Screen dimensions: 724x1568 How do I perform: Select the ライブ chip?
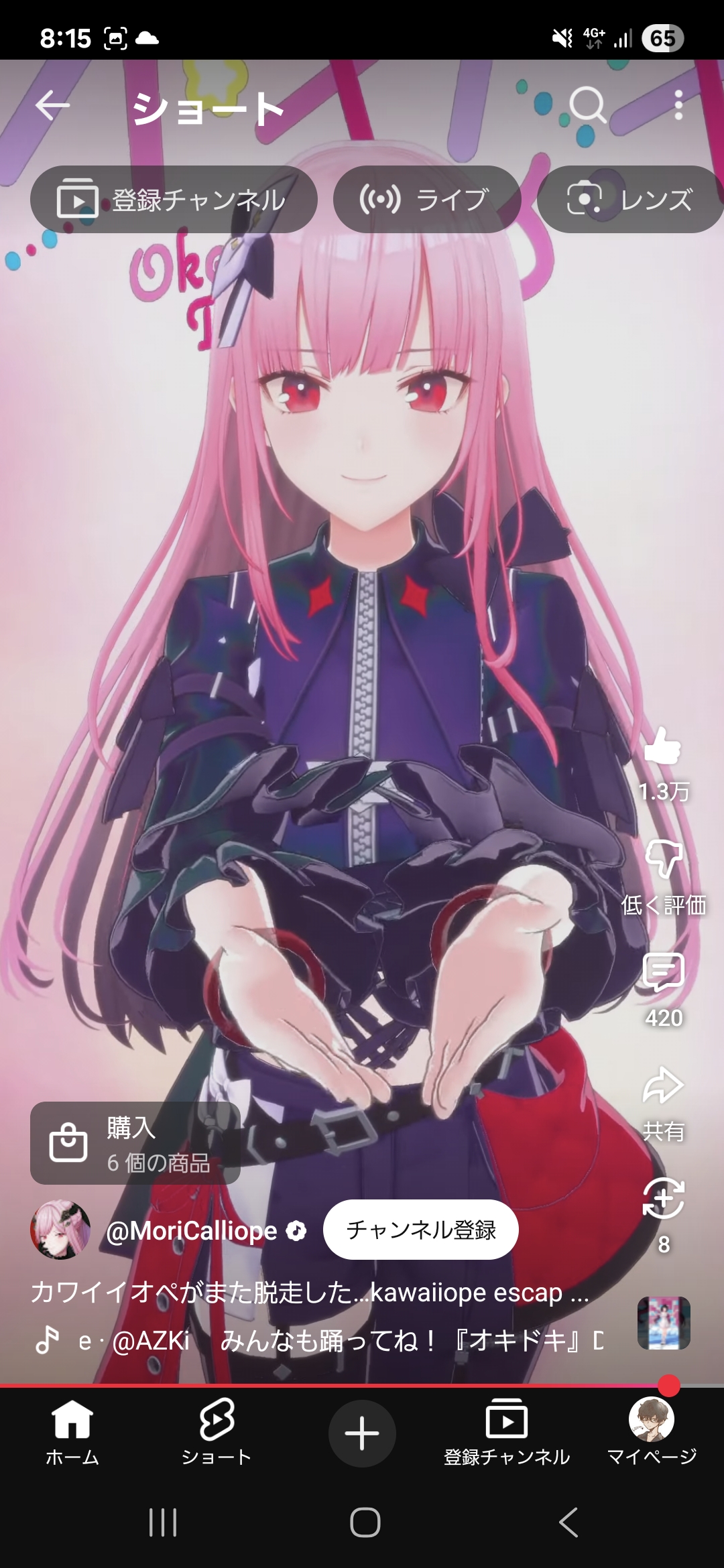click(427, 200)
